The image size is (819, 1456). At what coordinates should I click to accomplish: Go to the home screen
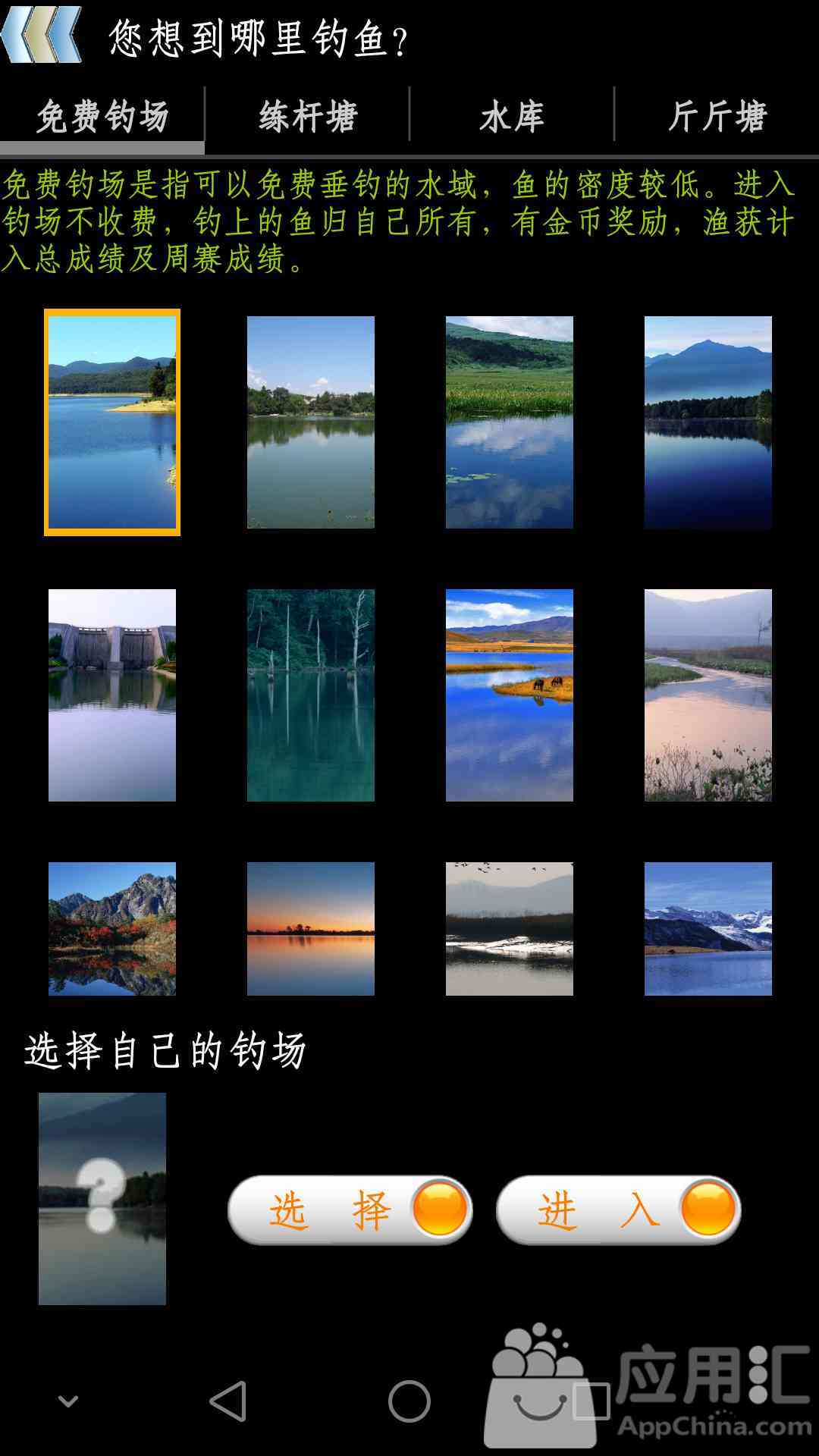pyautogui.click(x=409, y=1401)
